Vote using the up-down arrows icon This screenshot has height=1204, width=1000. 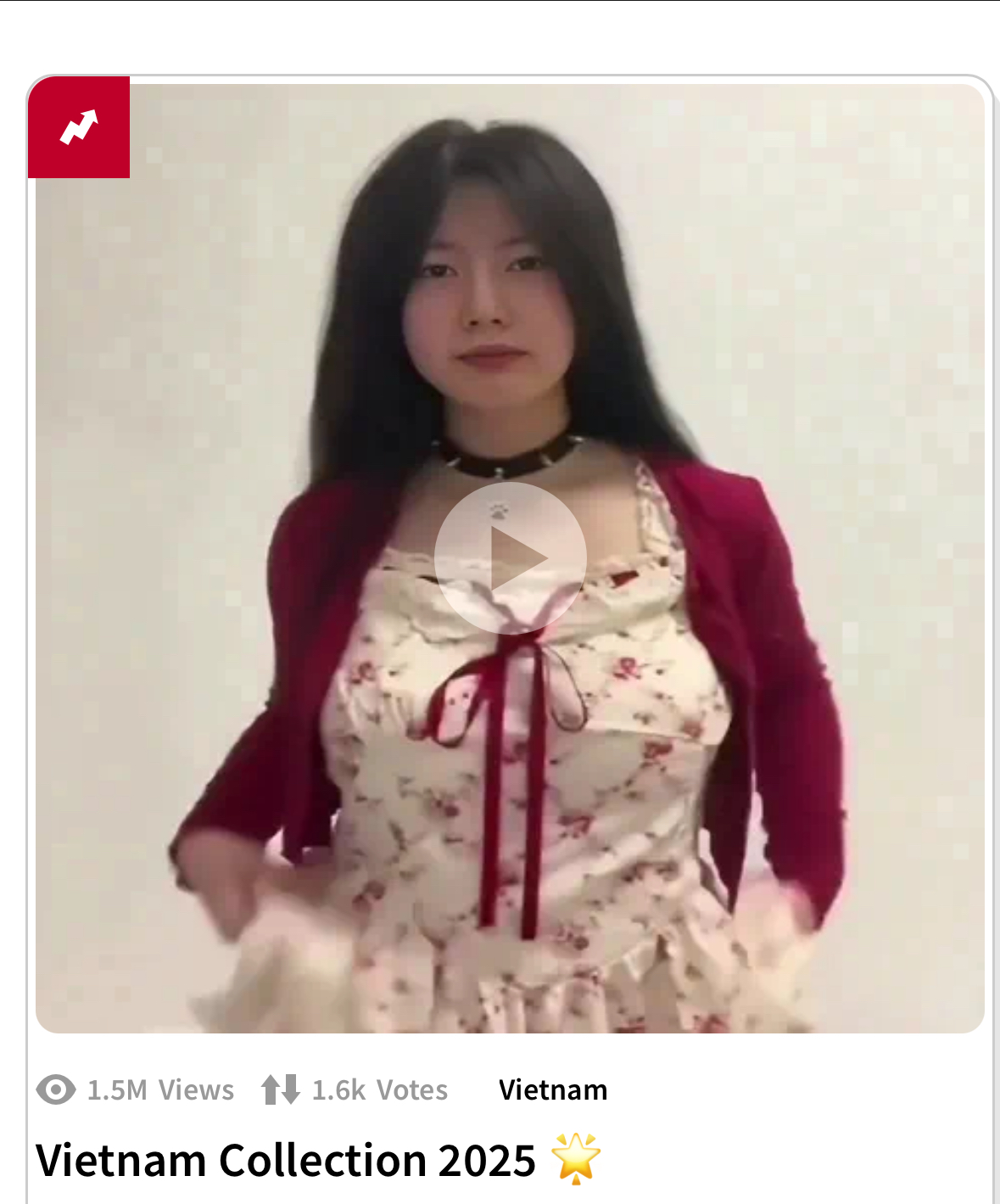pyautogui.click(x=280, y=1089)
